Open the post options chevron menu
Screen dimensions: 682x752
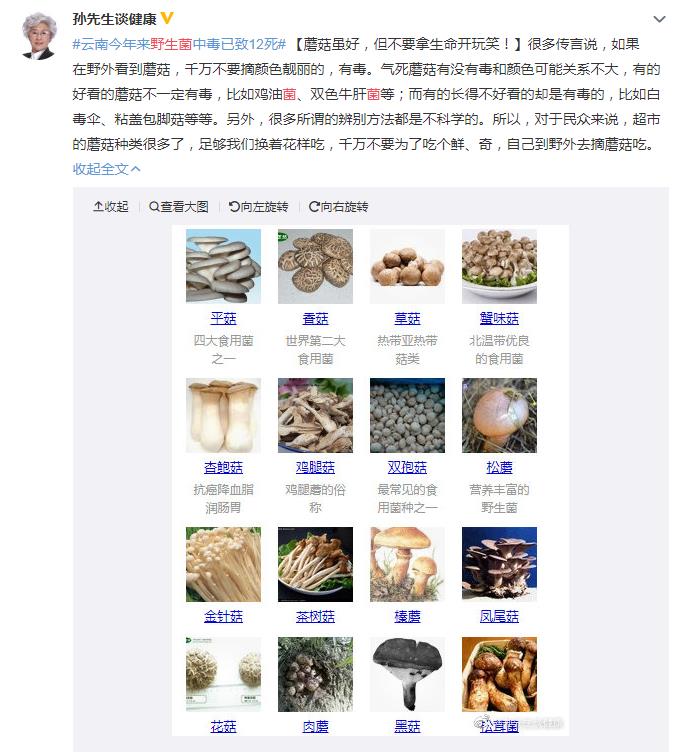pos(659,19)
